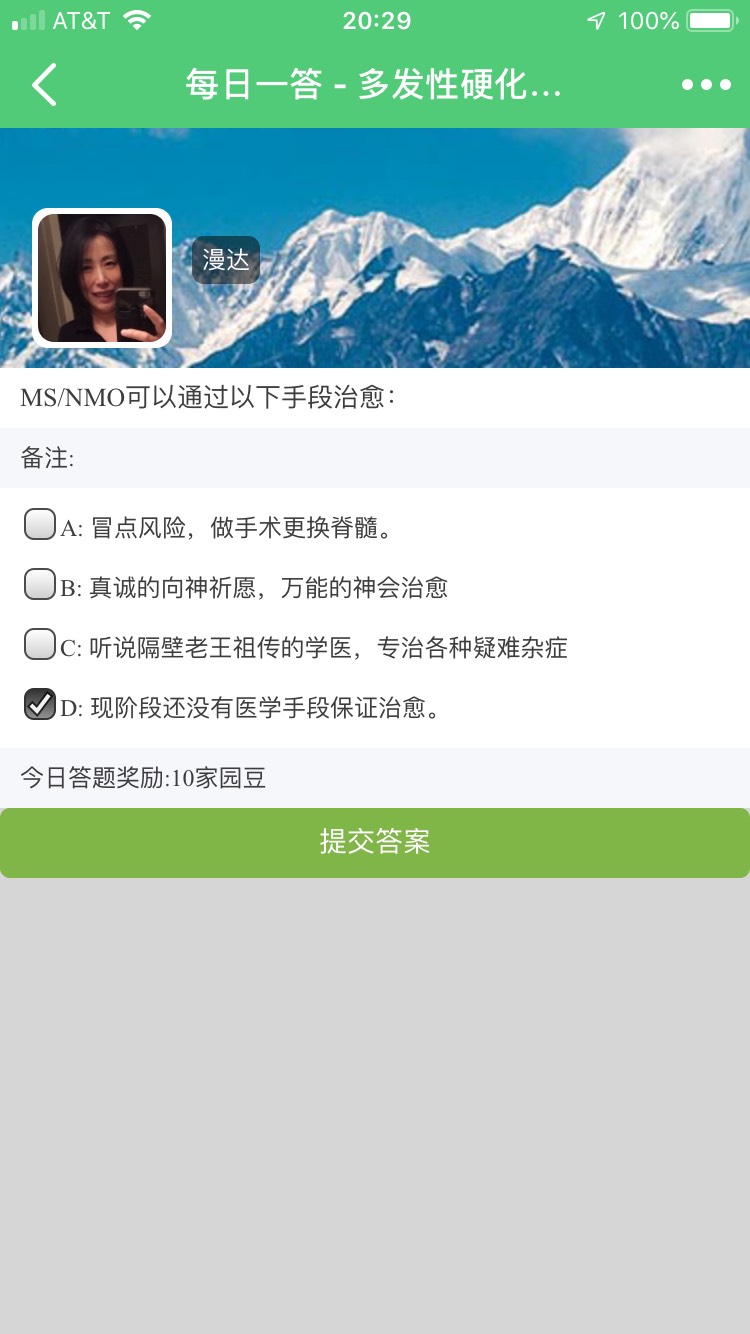Screen dimensions: 750x1334
Task: Go back using the header arrow
Action: pos(45,85)
